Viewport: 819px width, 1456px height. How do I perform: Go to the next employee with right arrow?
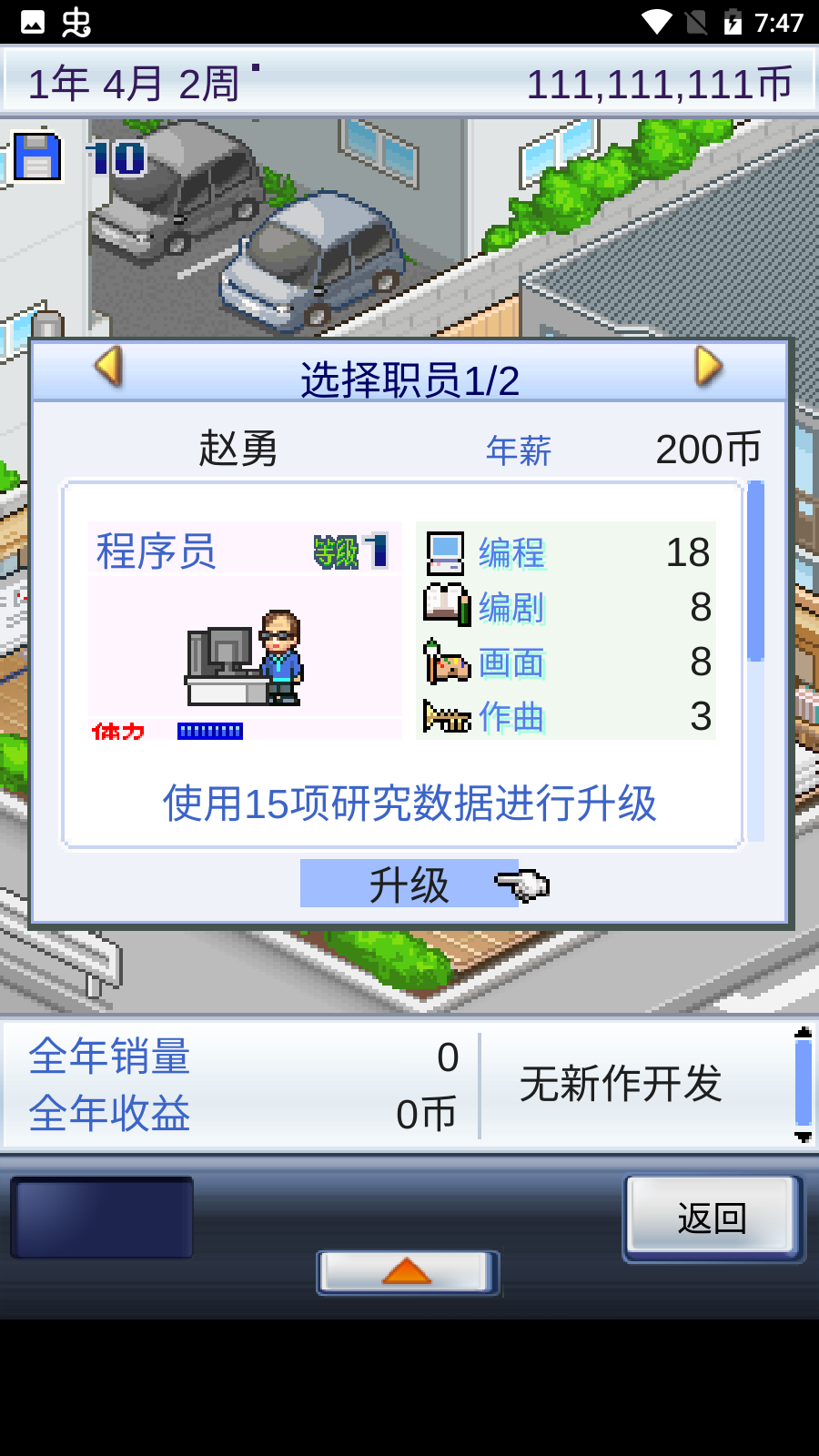coord(708,367)
